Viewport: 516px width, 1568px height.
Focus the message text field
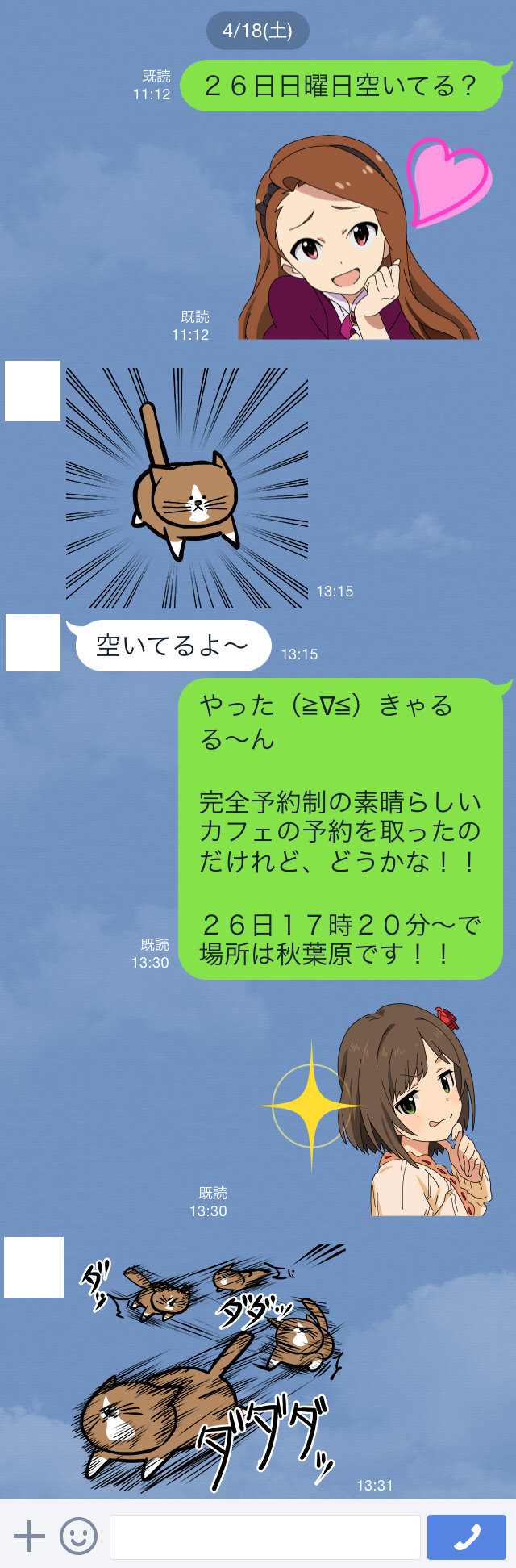point(264,1537)
